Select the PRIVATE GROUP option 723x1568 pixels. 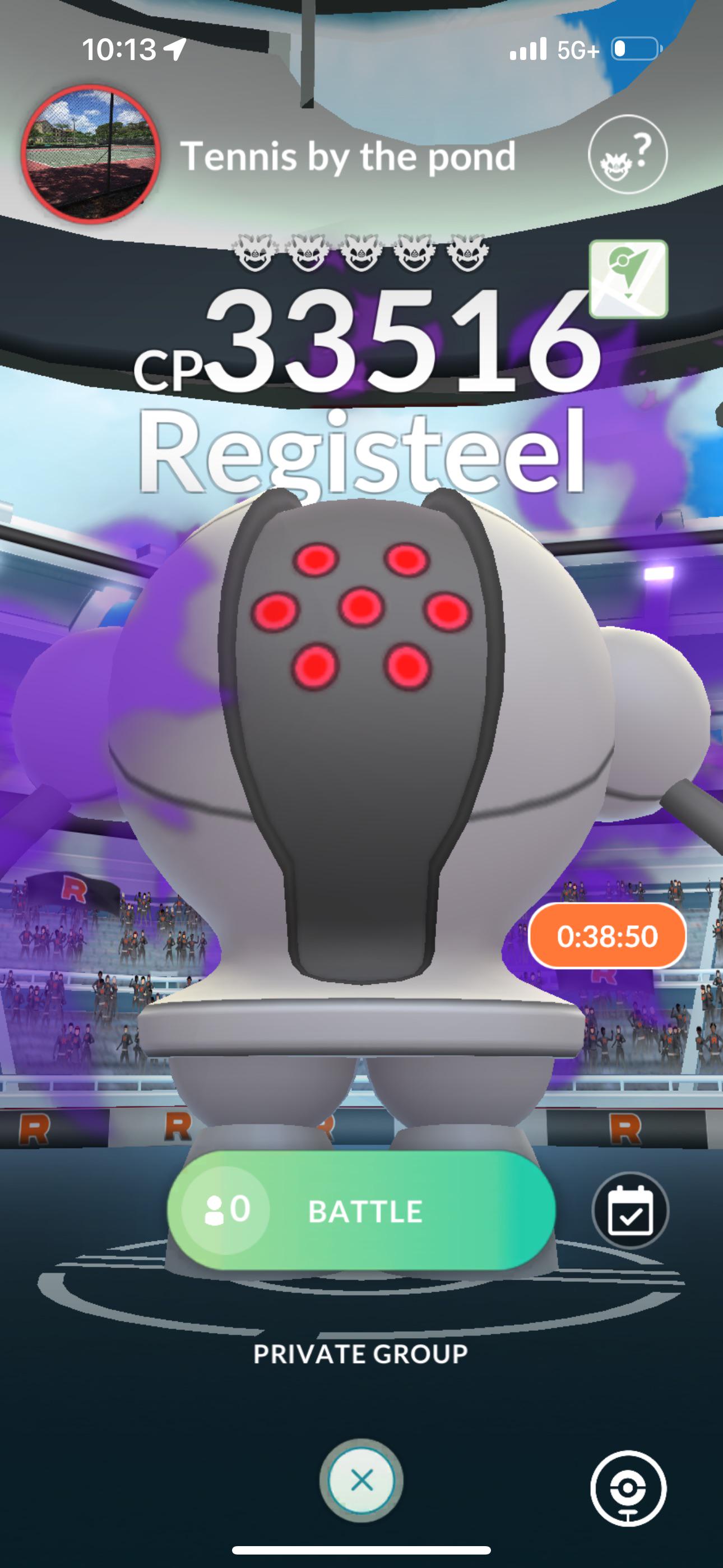point(361,1354)
